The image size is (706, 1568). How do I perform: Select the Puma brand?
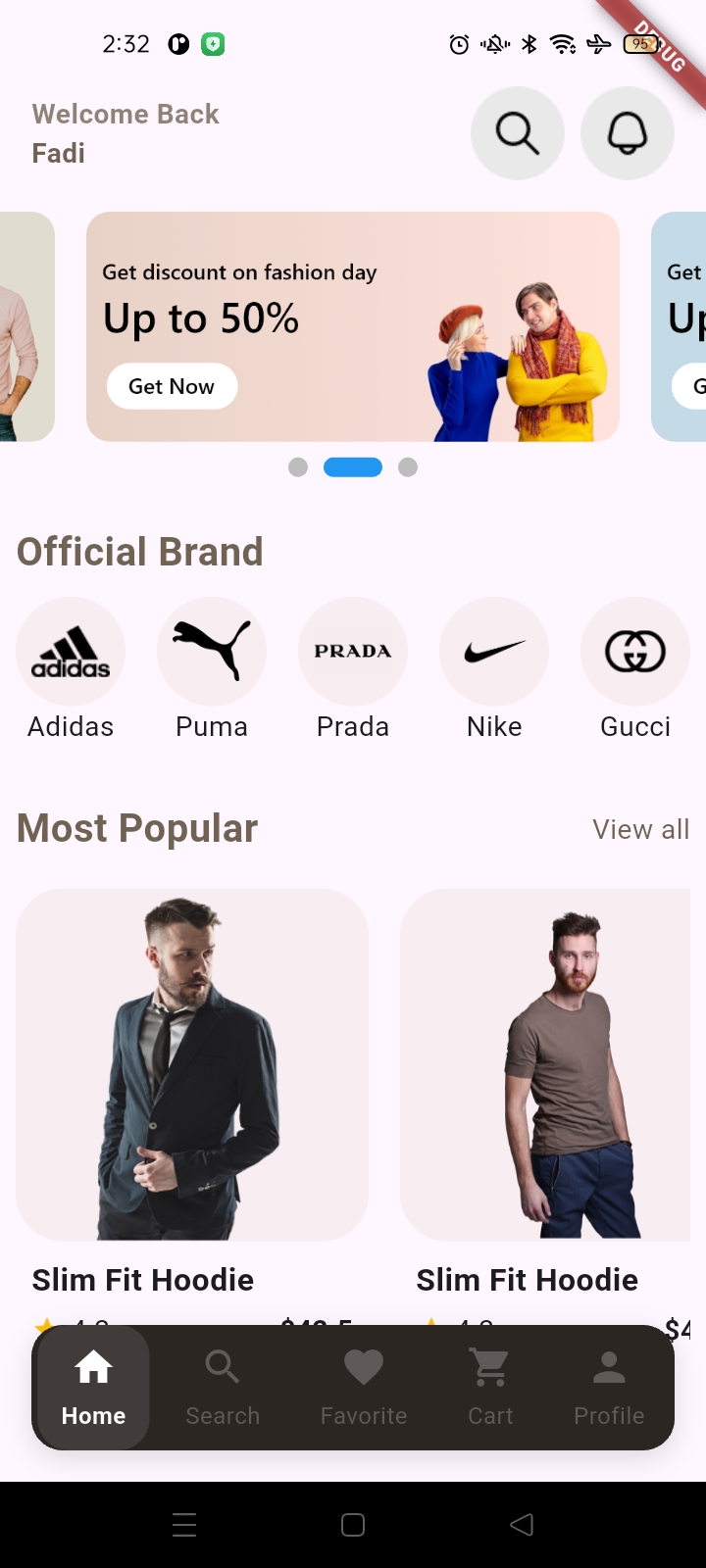[x=212, y=652]
